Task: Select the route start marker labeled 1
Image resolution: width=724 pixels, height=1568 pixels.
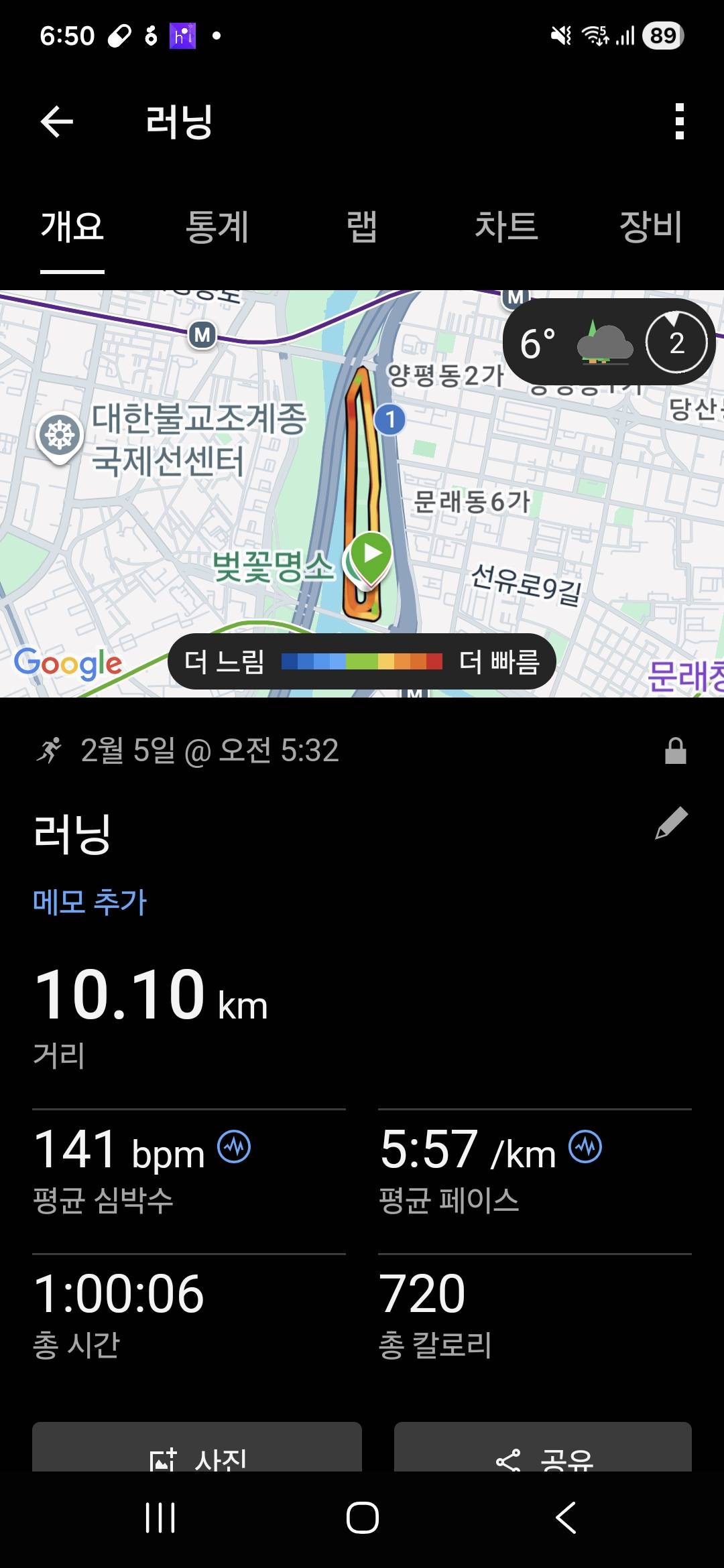Action: 390,419
